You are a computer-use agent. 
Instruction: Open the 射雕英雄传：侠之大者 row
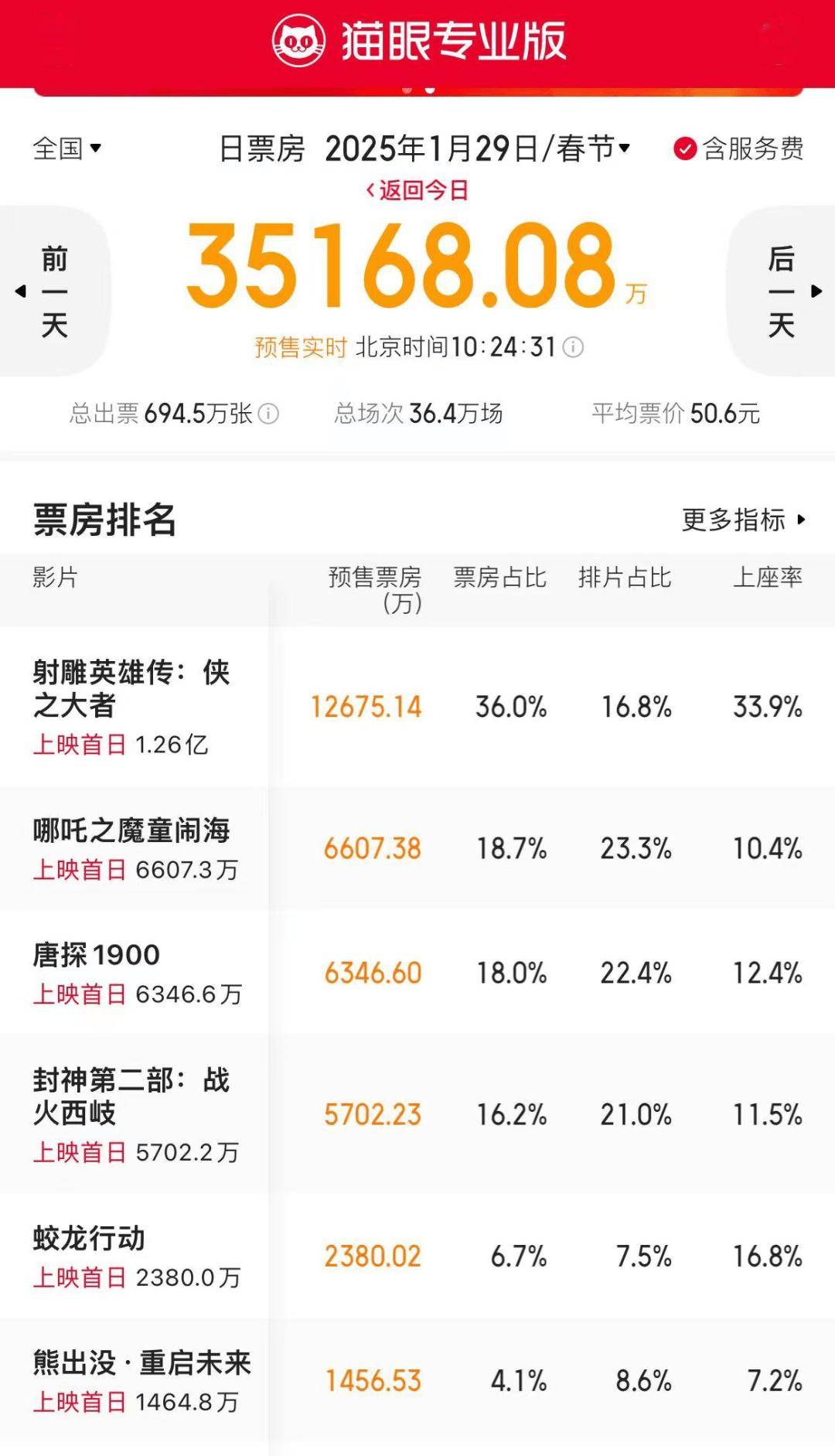click(417, 707)
